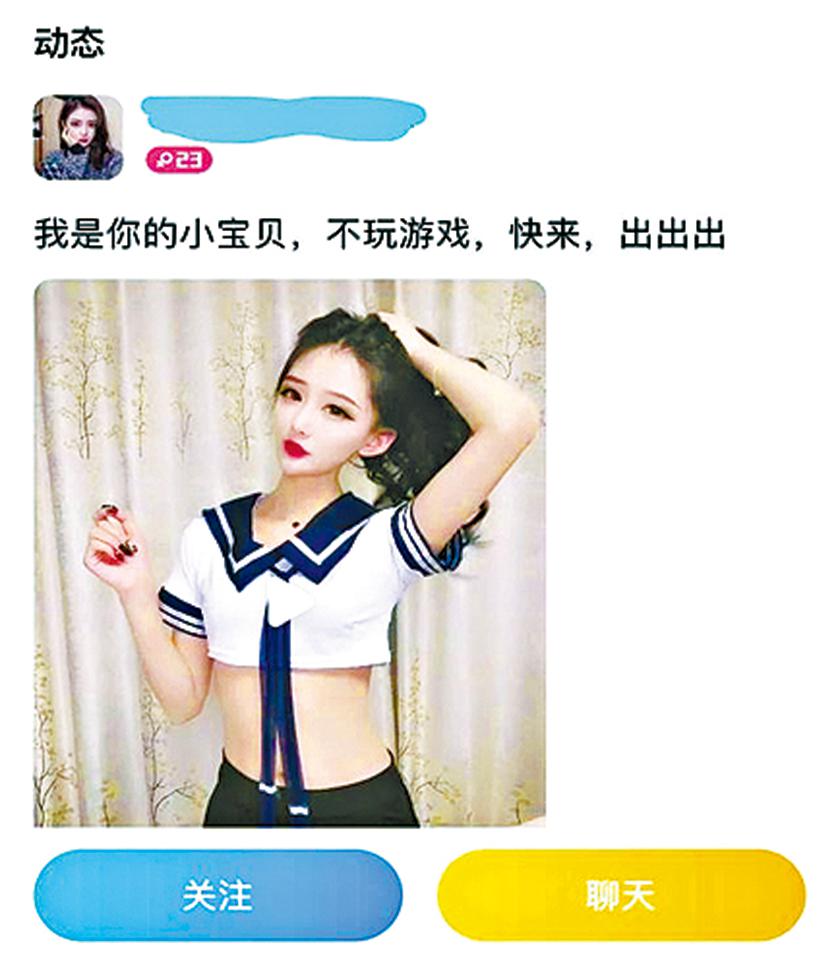
Task: Open chat via the 聊天 button
Action: tap(621, 895)
